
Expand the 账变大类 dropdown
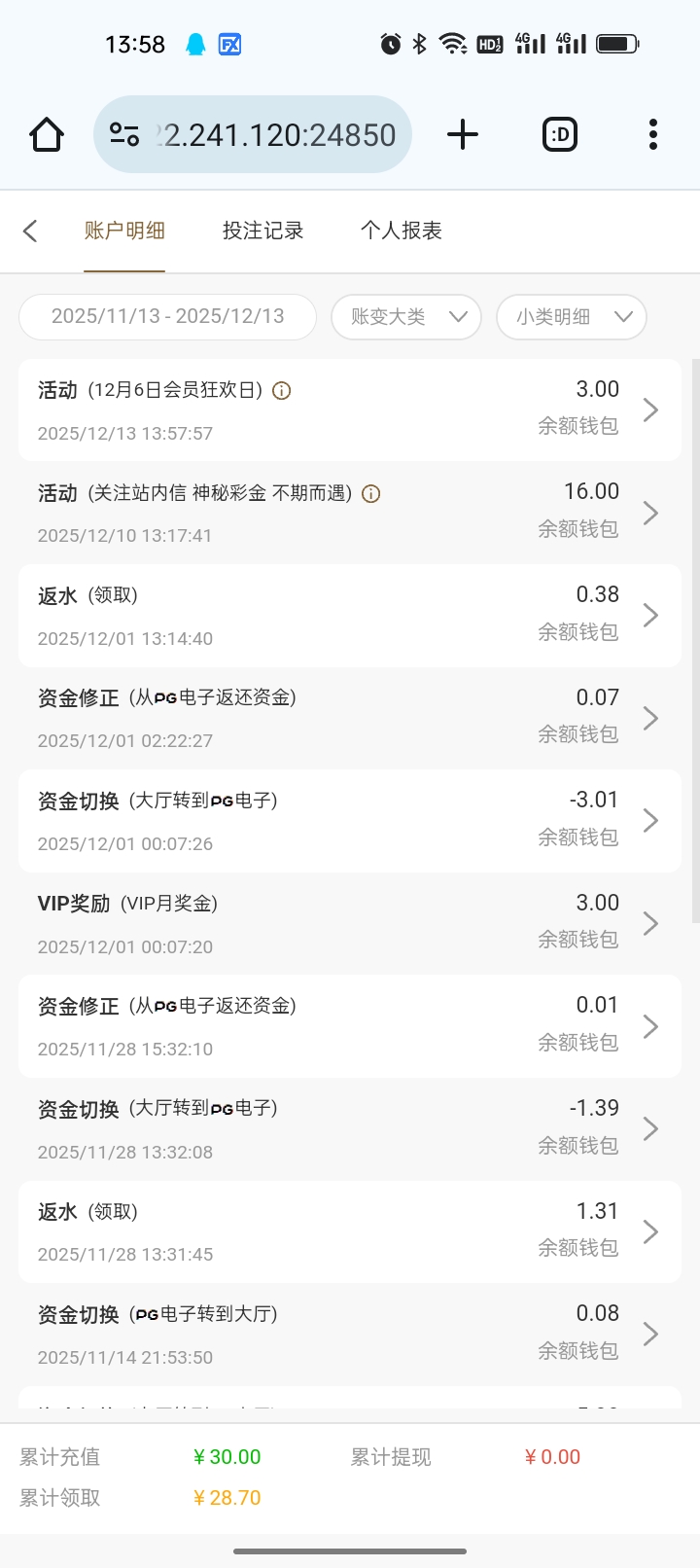point(406,317)
